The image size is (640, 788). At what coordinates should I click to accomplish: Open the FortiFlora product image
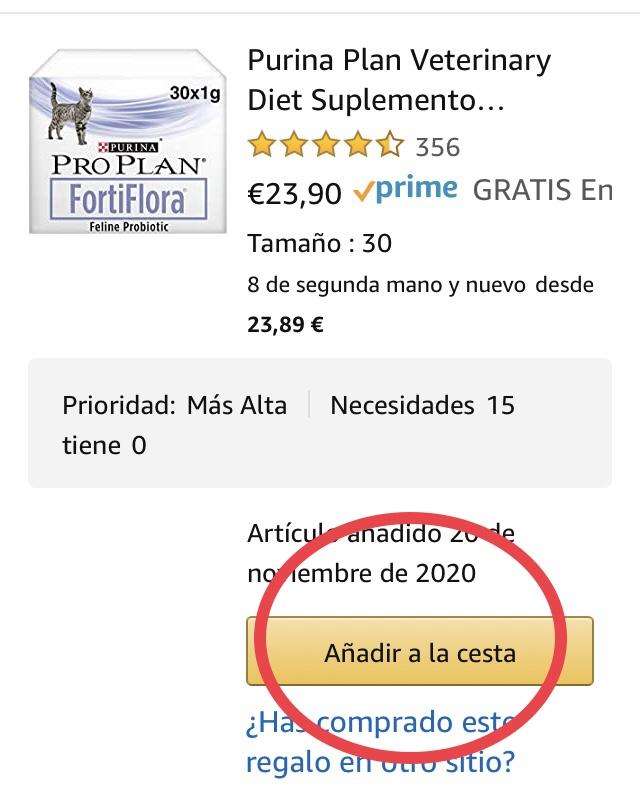(127, 140)
